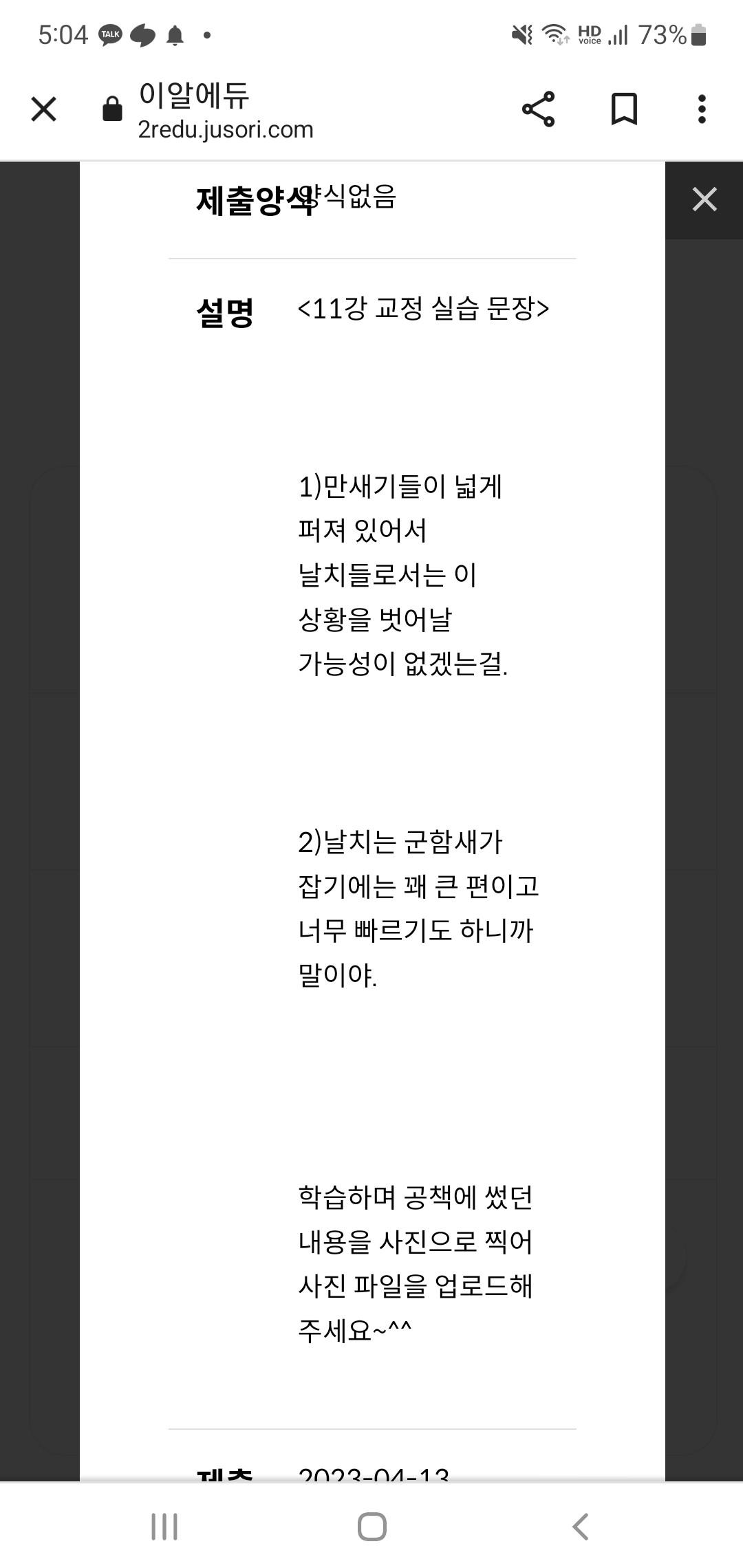
Task: Go to the home screen
Action: click(x=372, y=1527)
